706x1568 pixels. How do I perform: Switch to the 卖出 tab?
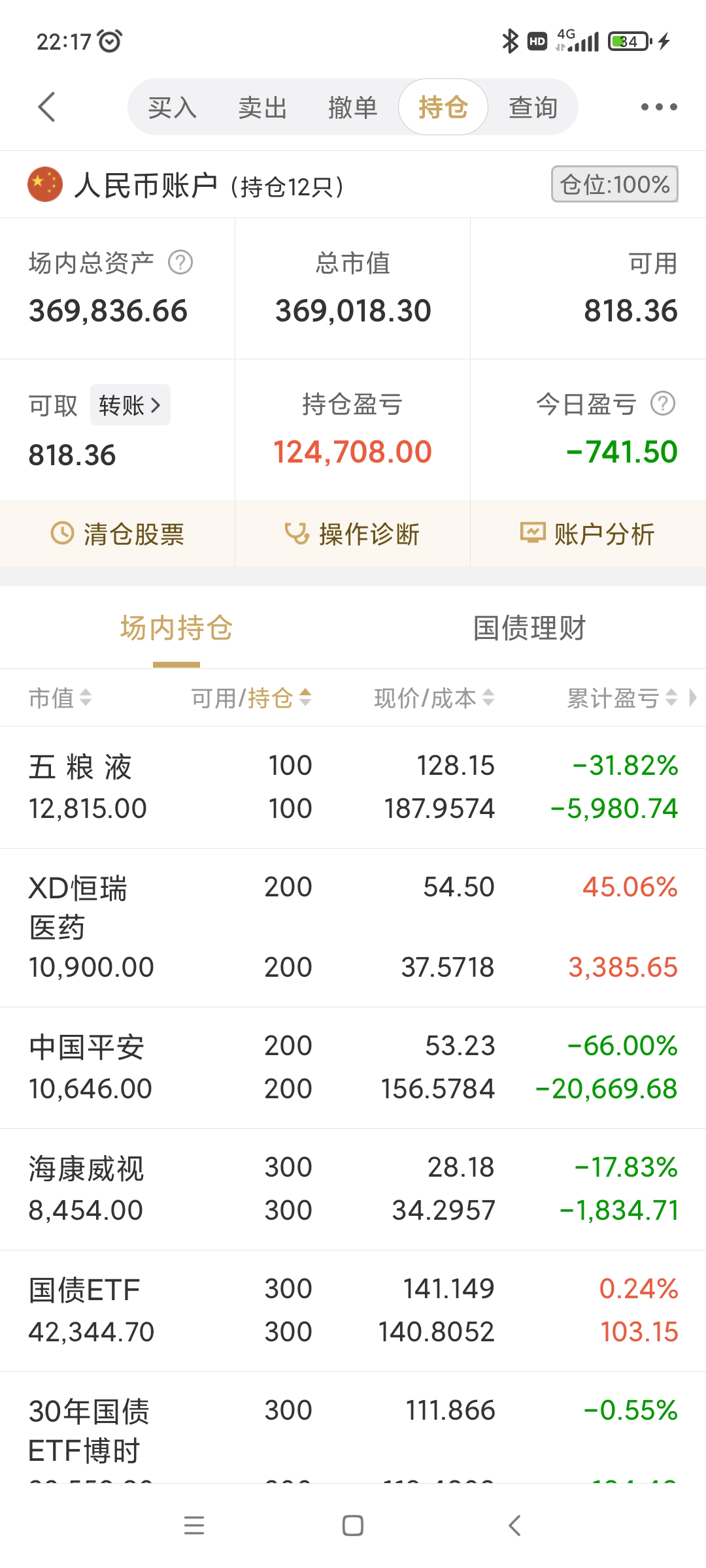click(262, 108)
